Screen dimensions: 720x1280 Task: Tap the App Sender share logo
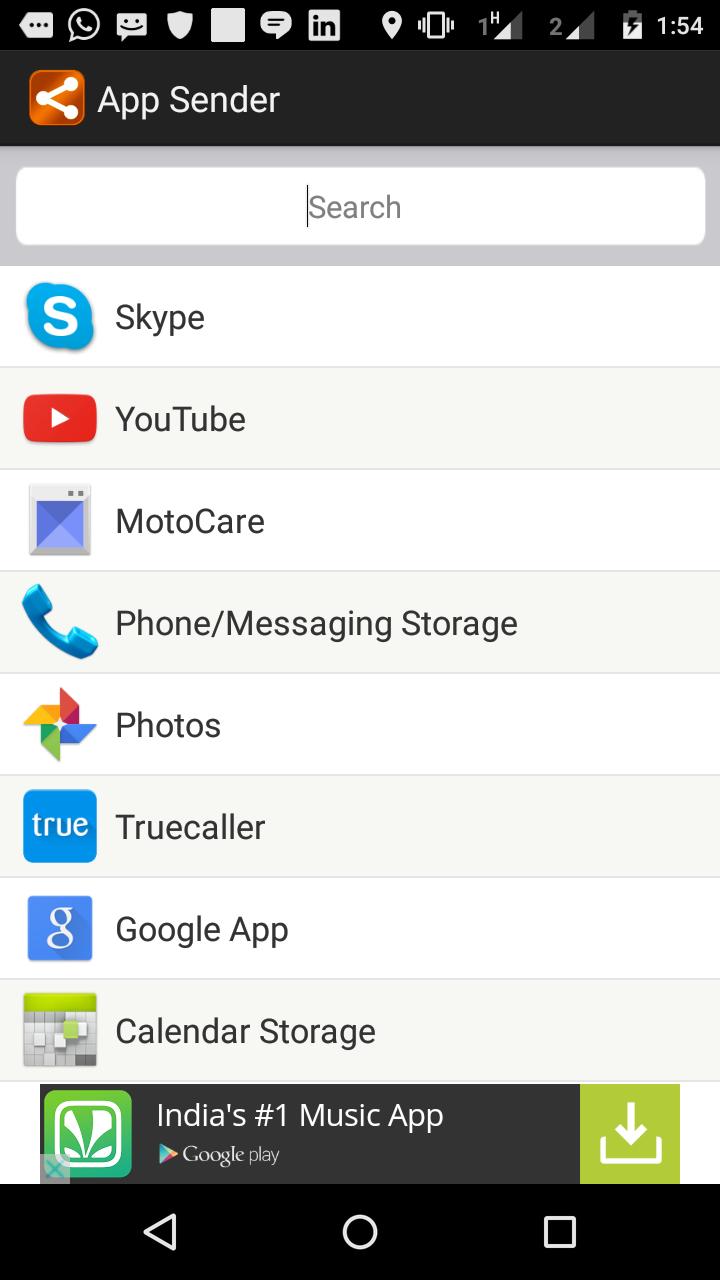click(x=57, y=97)
